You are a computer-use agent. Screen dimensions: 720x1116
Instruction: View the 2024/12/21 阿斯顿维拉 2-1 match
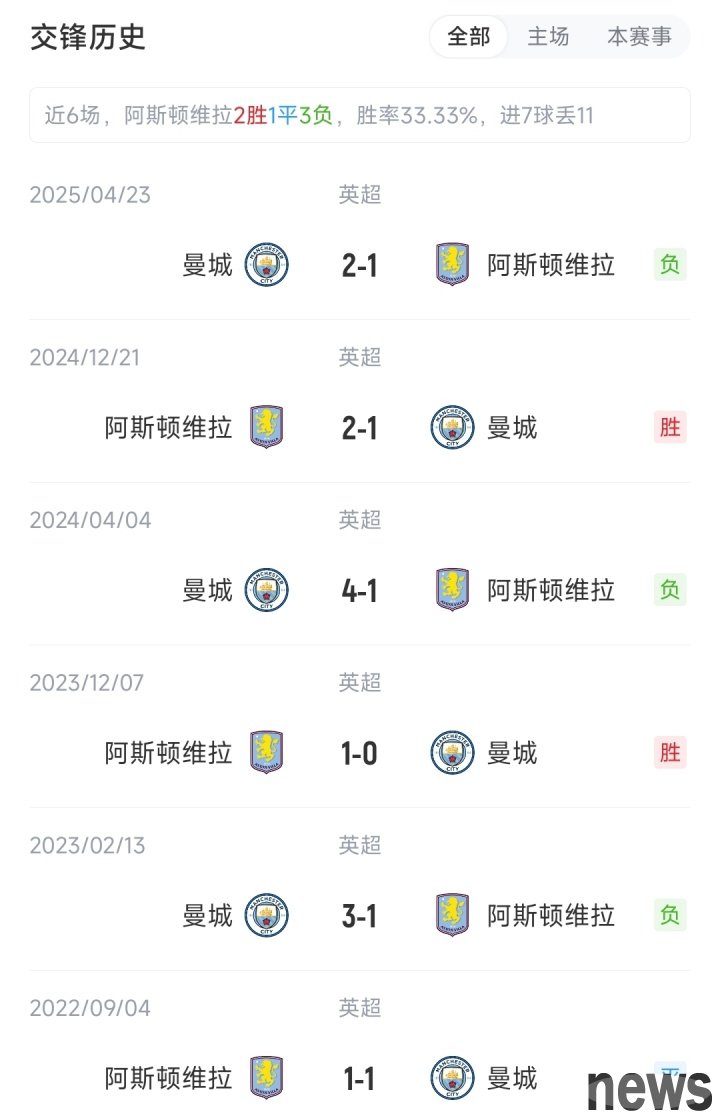click(359, 428)
